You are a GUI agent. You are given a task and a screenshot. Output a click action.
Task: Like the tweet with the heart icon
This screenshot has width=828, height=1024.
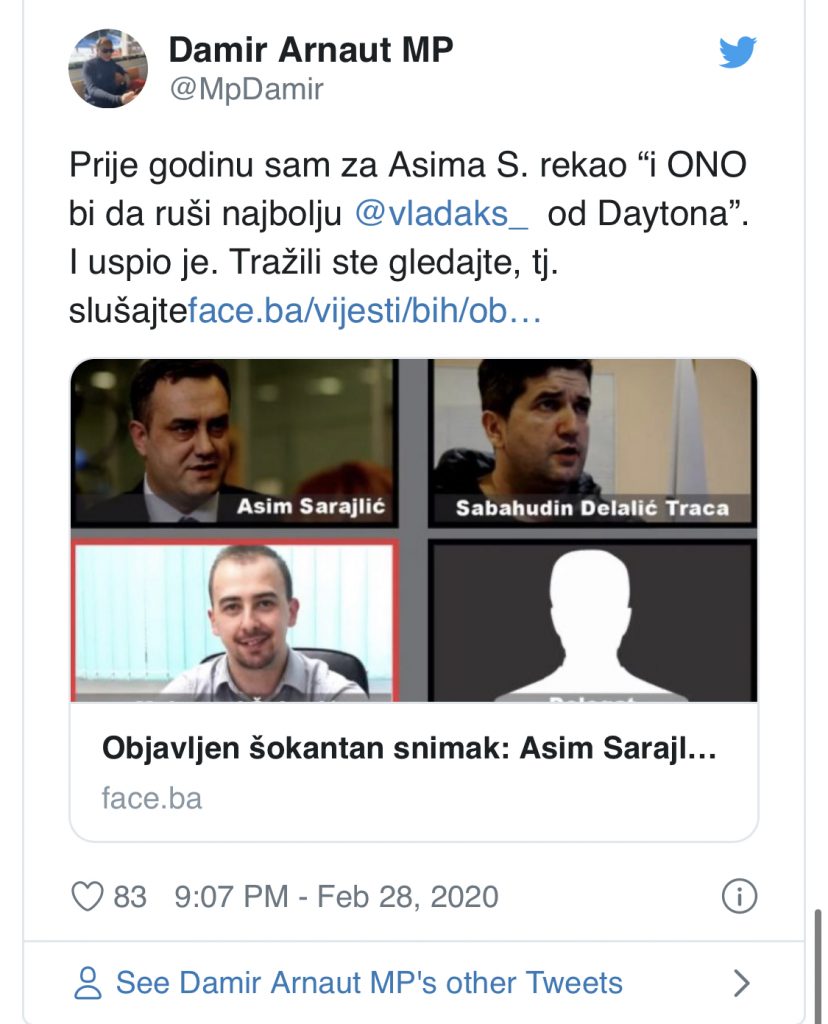[x=89, y=896]
